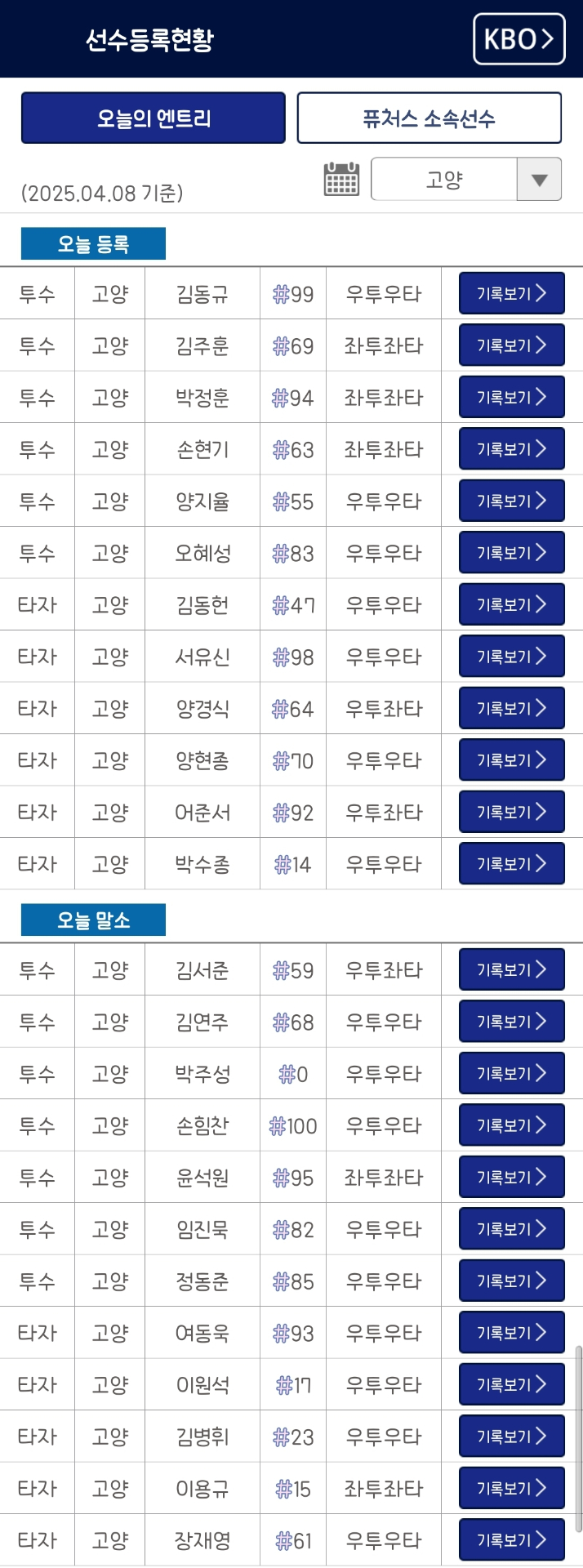The height and width of the screenshot is (1568, 583).
Task: Switch to 오늘의 엔트리 tab
Action: (x=154, y=118)
